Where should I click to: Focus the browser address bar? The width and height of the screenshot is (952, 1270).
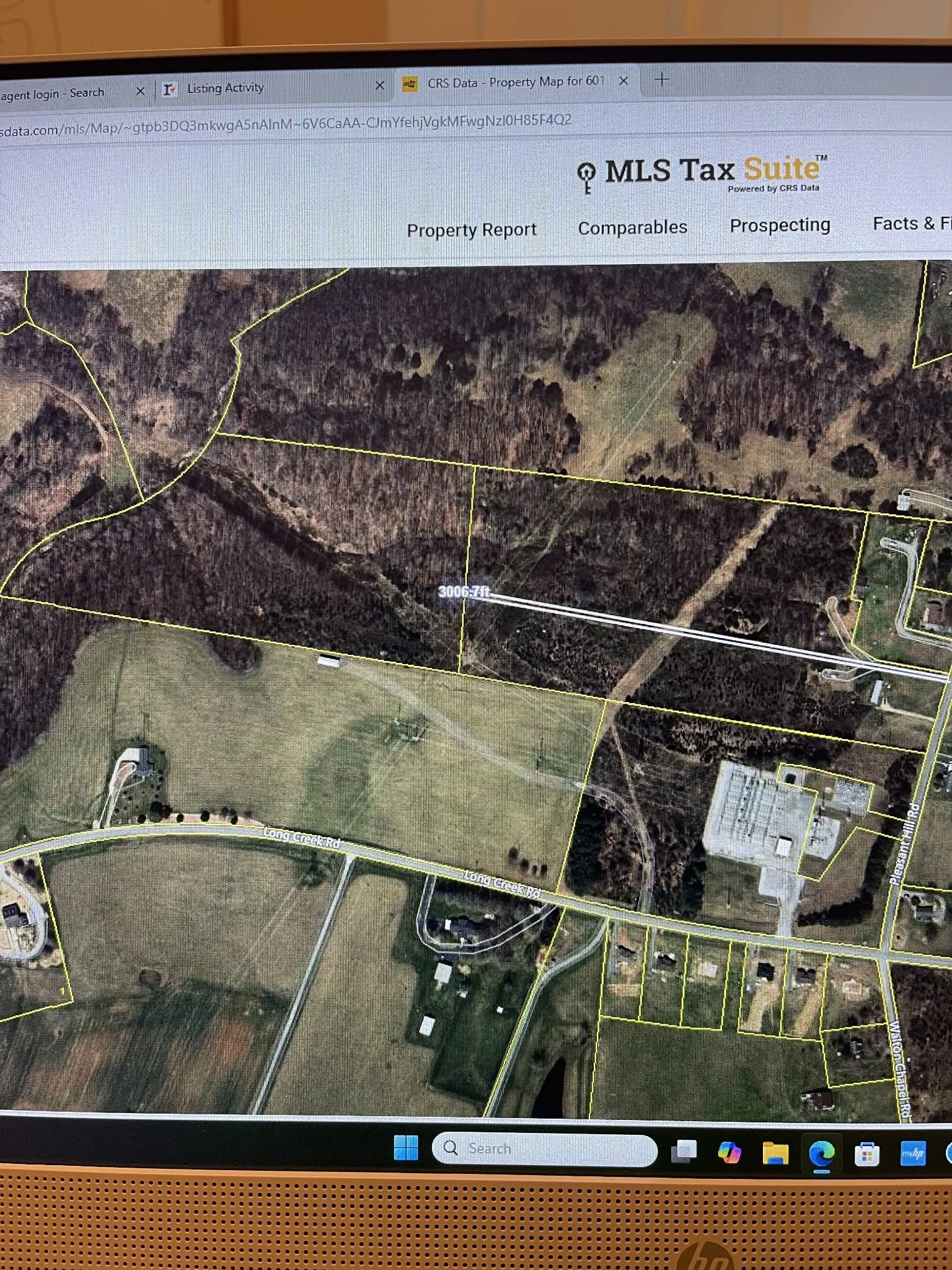(310, 124)
